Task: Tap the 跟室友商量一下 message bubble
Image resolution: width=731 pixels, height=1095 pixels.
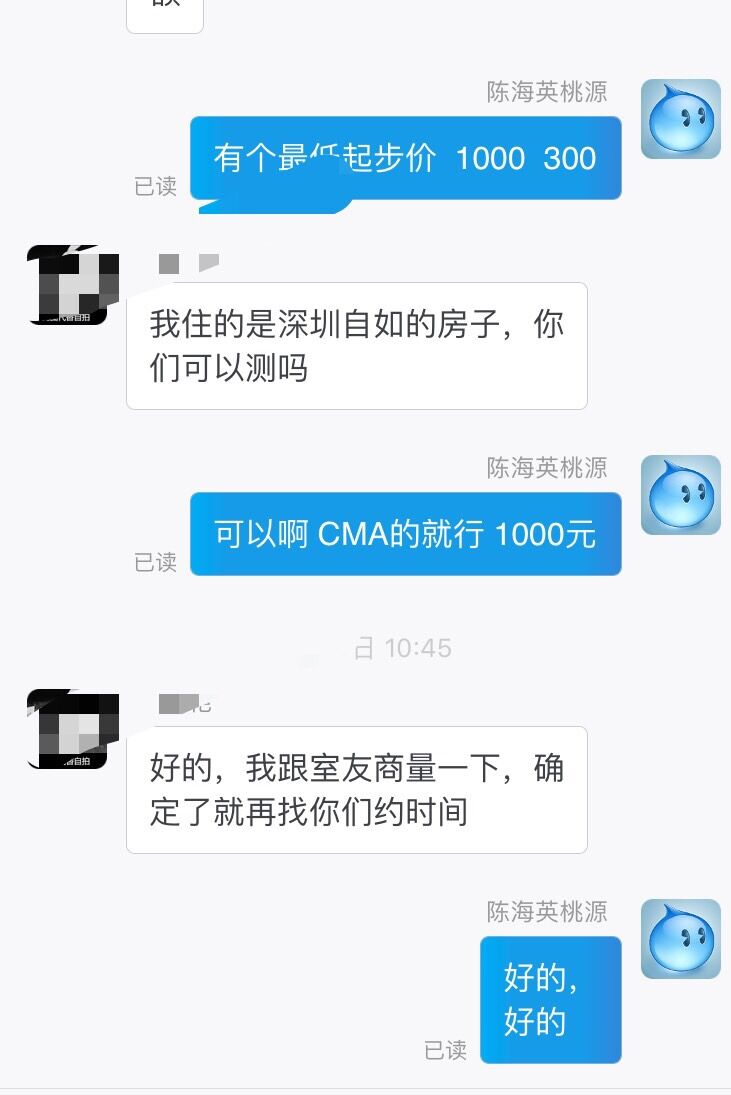Action: [355, 788]
